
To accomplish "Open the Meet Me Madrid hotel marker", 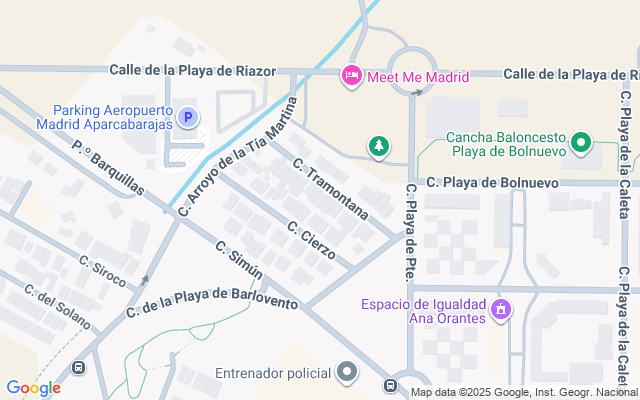I will pos(351,76).
